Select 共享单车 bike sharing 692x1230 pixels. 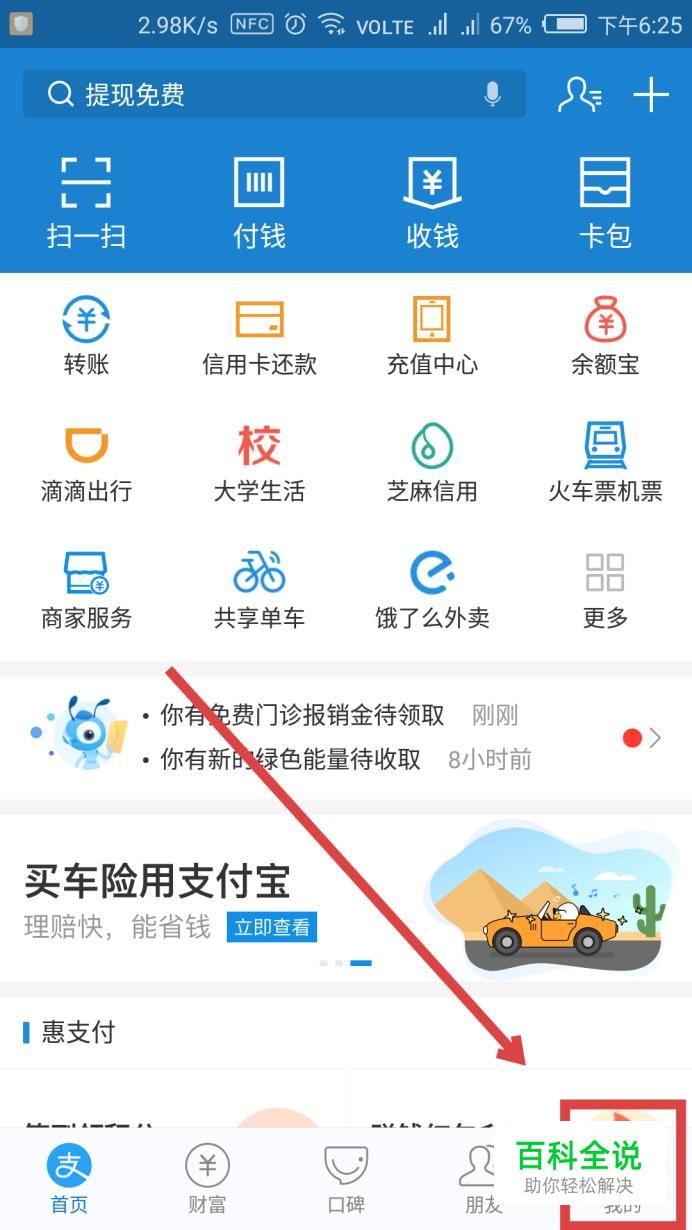[x=259, y=589]
